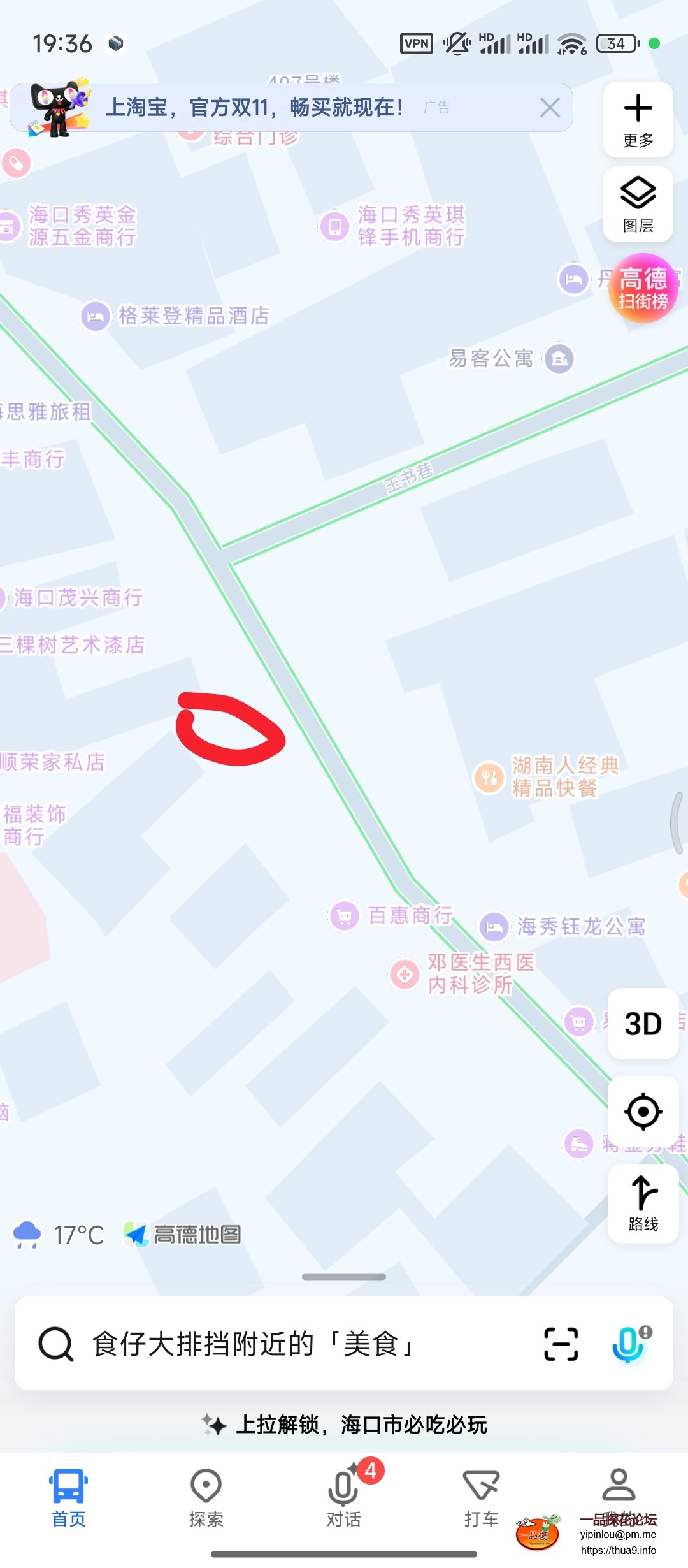
Task: Switch the map to 3D view
Action: pyautogui.click(x=643, y=1024)
